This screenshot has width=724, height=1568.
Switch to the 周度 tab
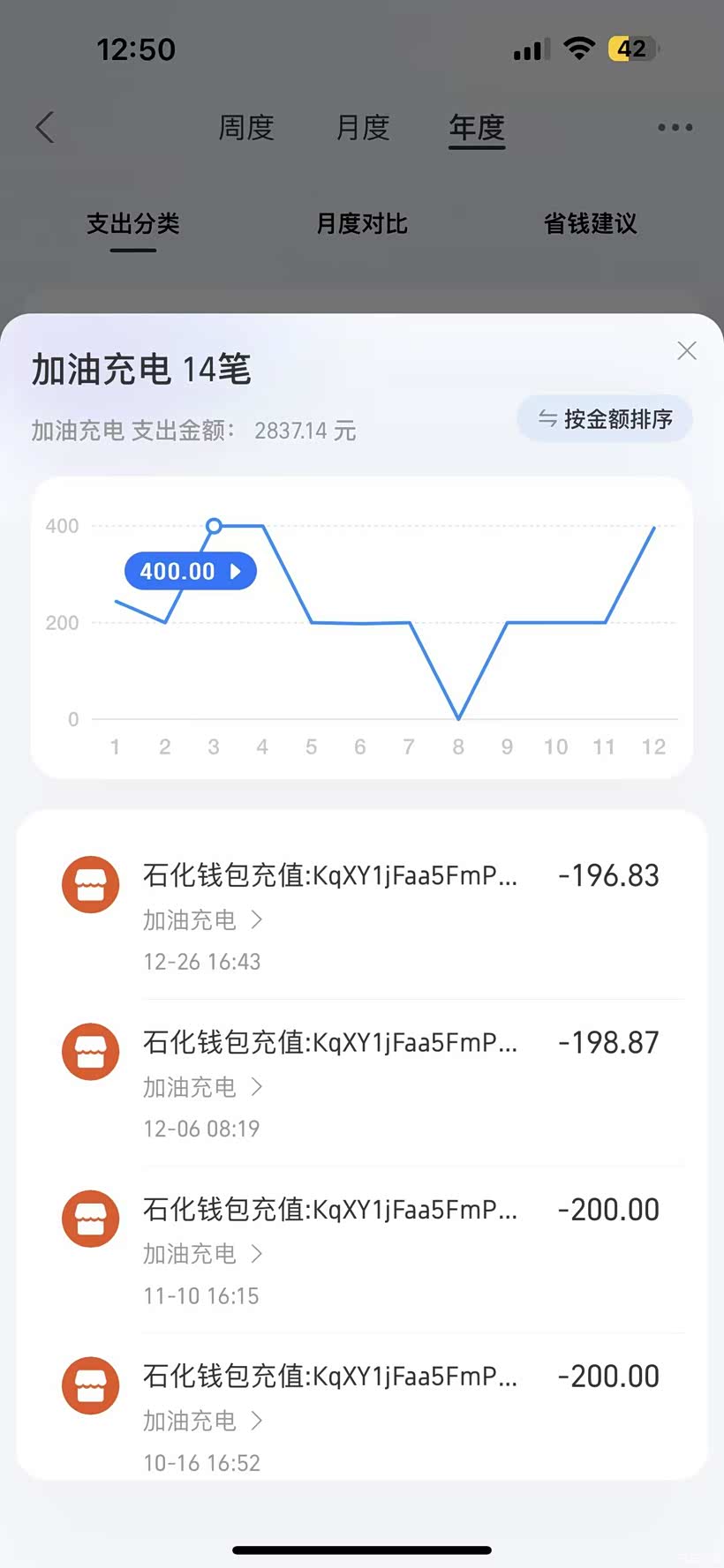pyautogui.click(x=246, y=128)
